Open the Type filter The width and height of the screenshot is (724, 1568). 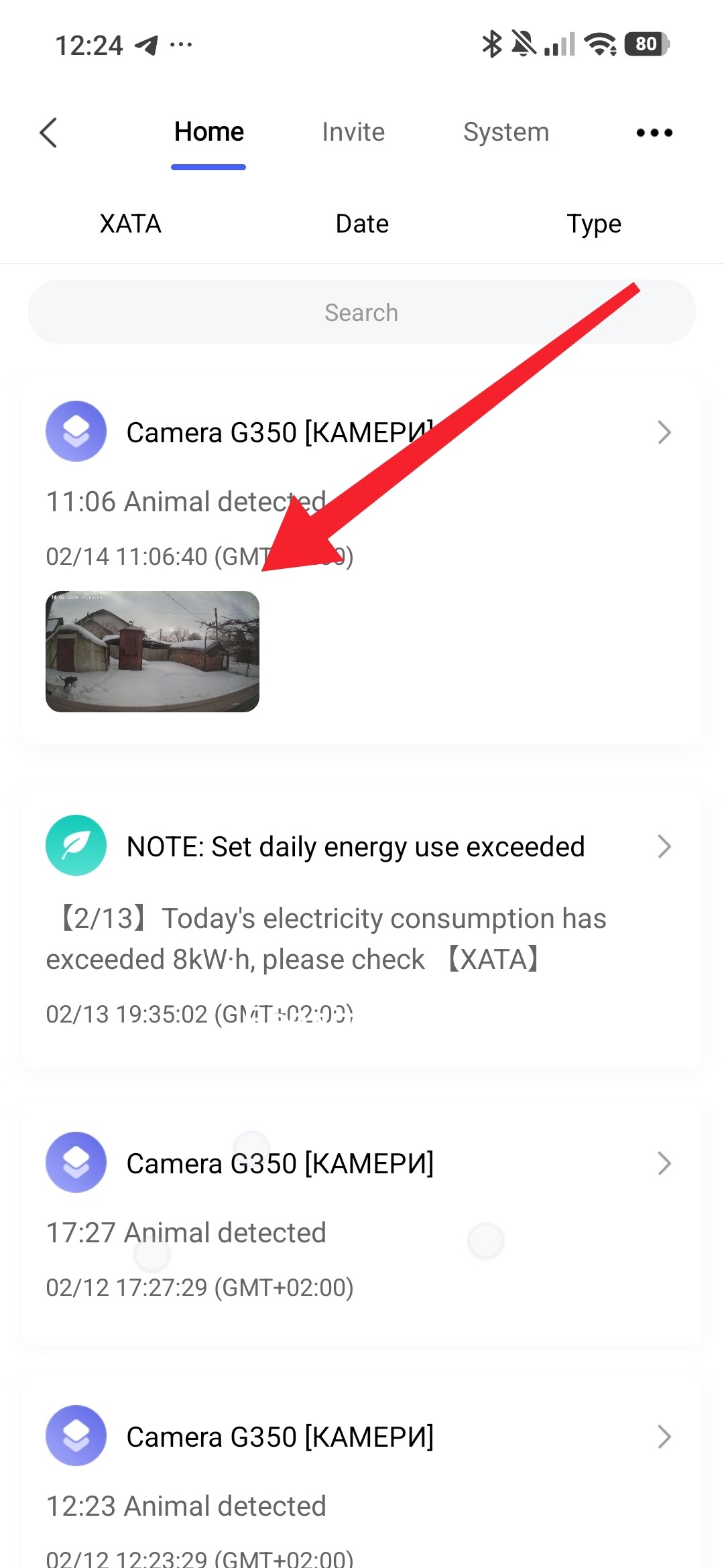point(594,224)
